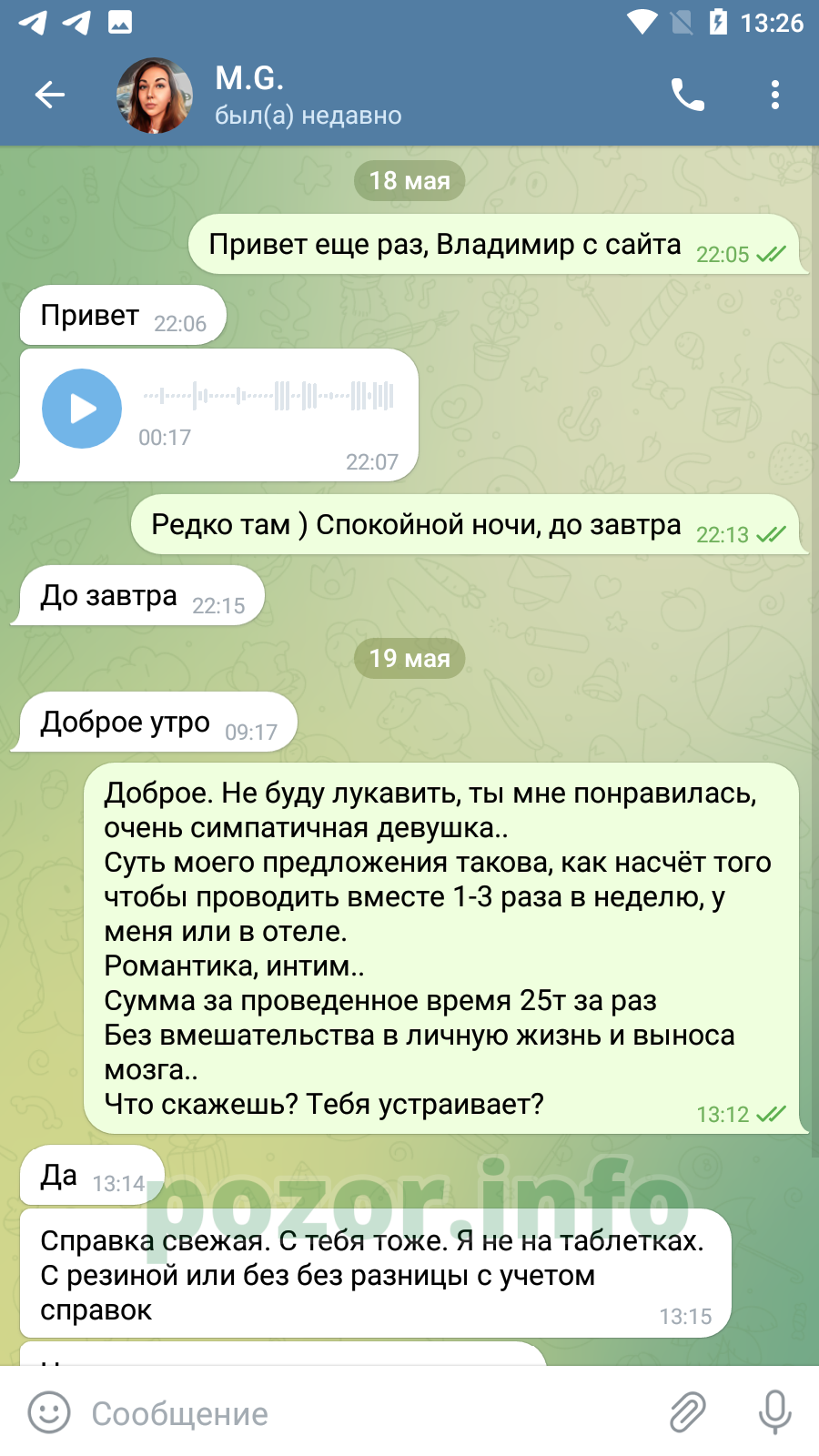
Task: Go back using the arrow icon
Action: (50, 95)
